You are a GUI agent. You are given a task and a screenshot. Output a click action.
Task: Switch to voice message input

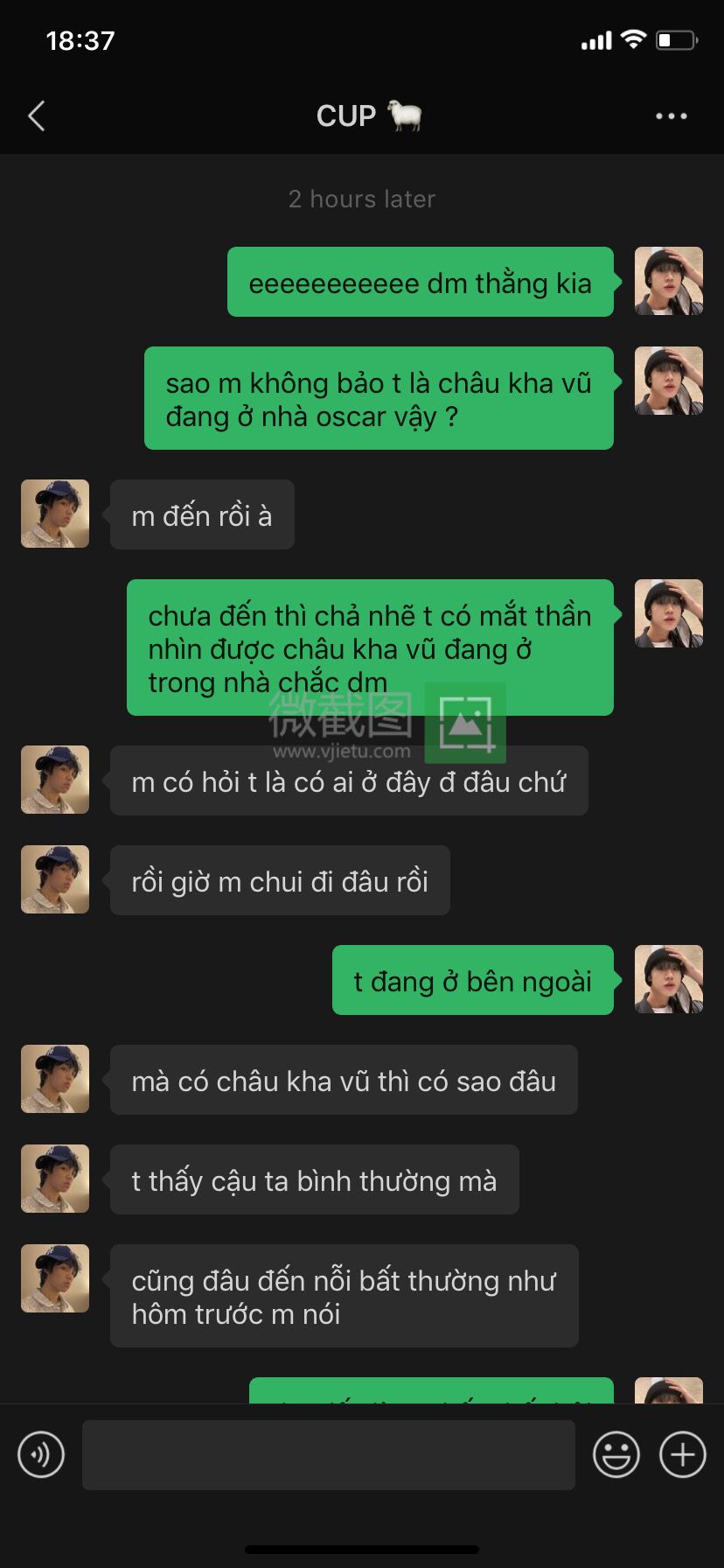[x=41, y=1455]
